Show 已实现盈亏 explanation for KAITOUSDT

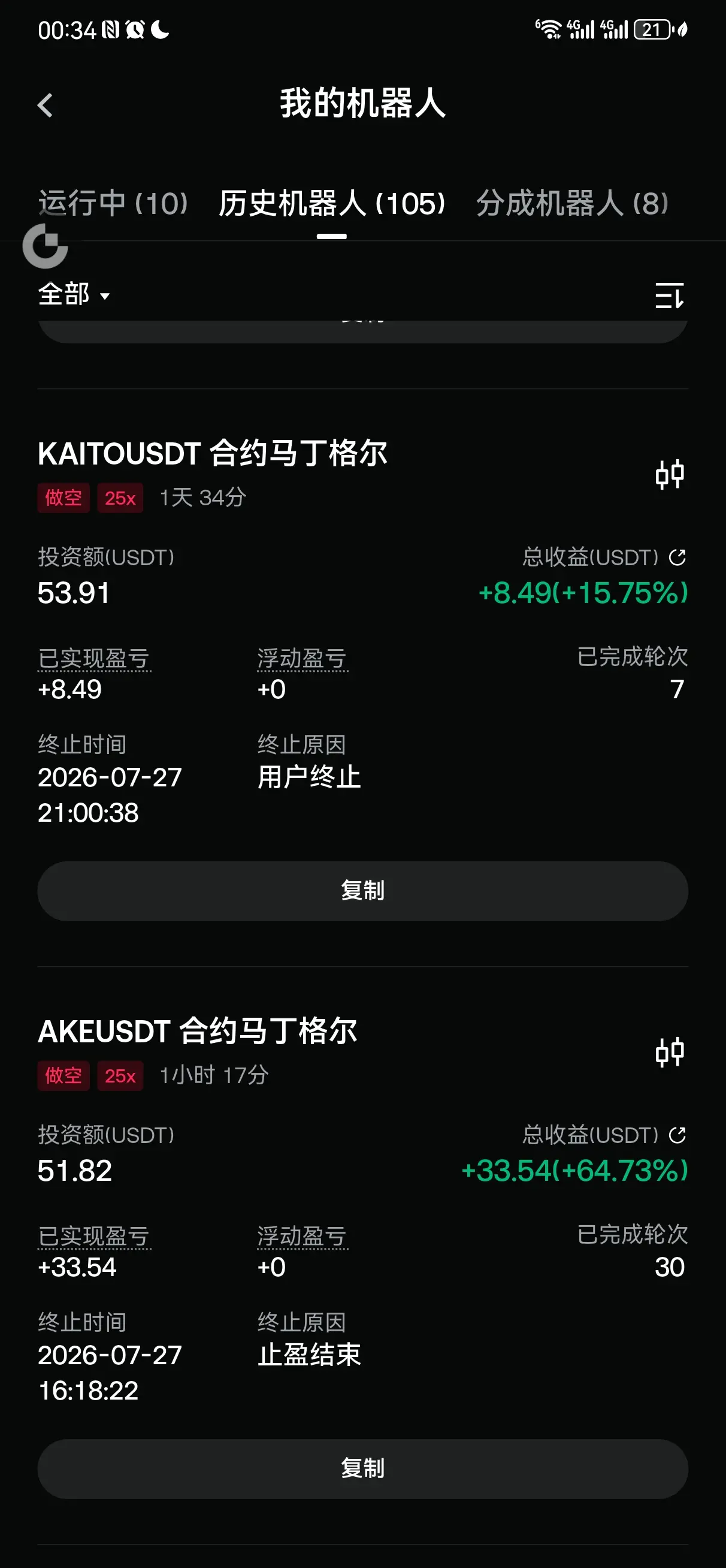tap(93, 659)
